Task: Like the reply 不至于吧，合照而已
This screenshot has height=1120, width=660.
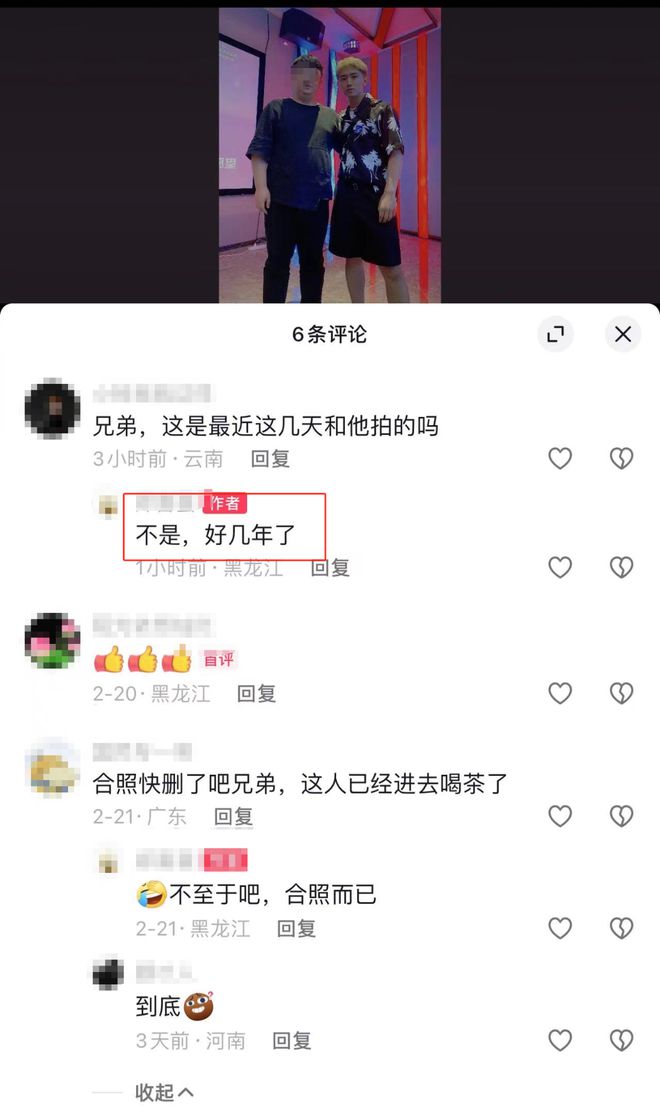Action: [560, 928]
